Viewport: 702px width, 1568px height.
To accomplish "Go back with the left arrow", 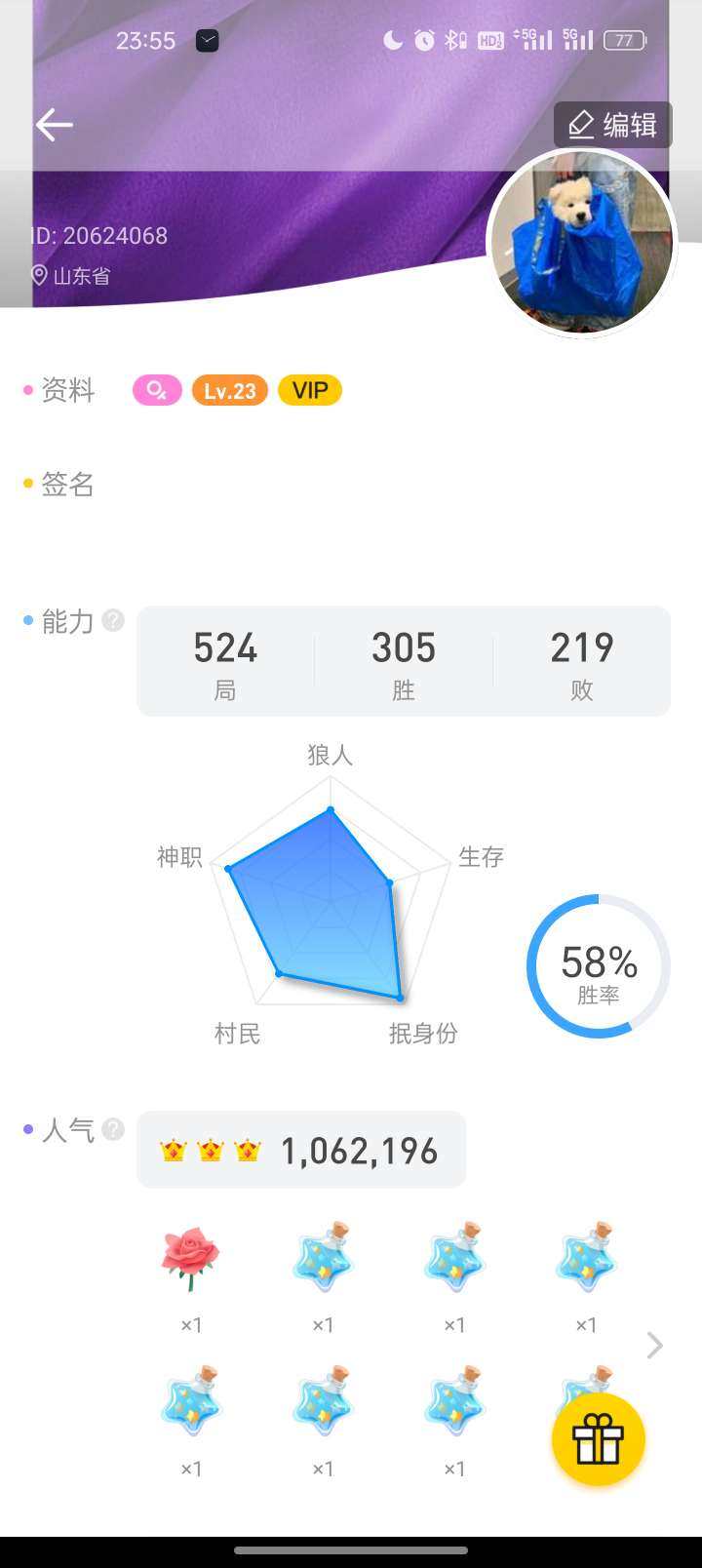I will (x=55, y=125).
